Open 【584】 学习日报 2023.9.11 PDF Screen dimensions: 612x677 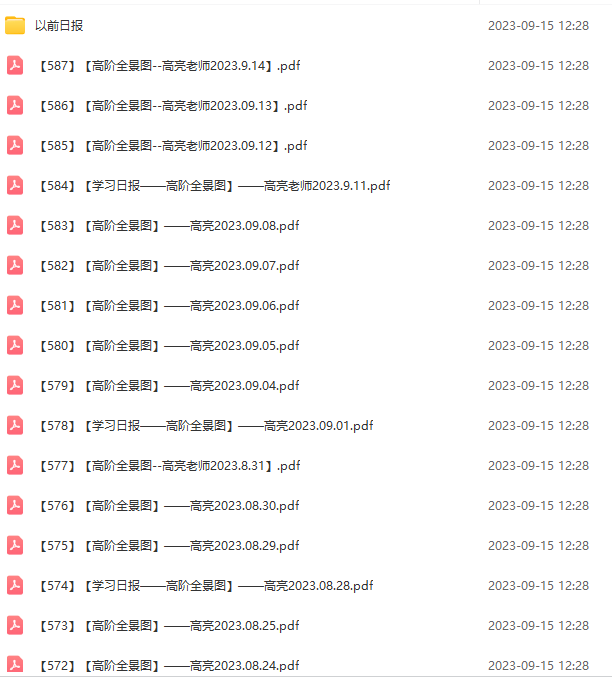[213, 186]
